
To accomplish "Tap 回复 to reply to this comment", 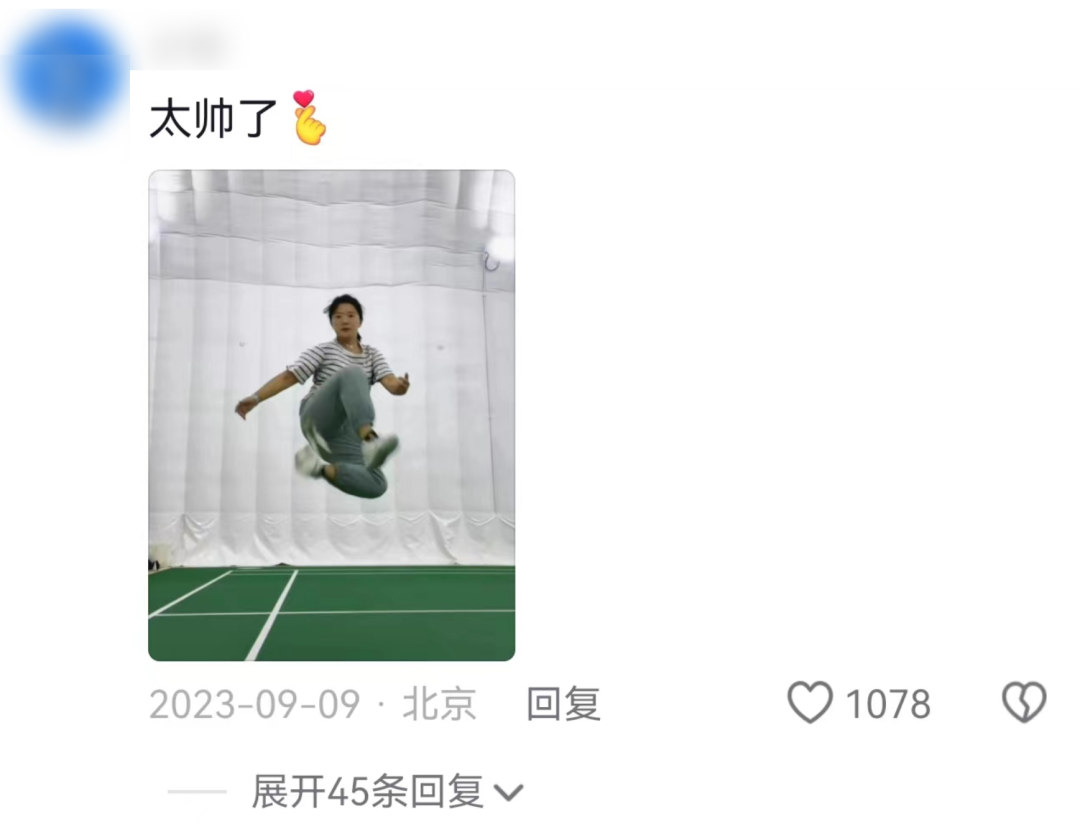I will pyautogui.click(x=563, y=704).
